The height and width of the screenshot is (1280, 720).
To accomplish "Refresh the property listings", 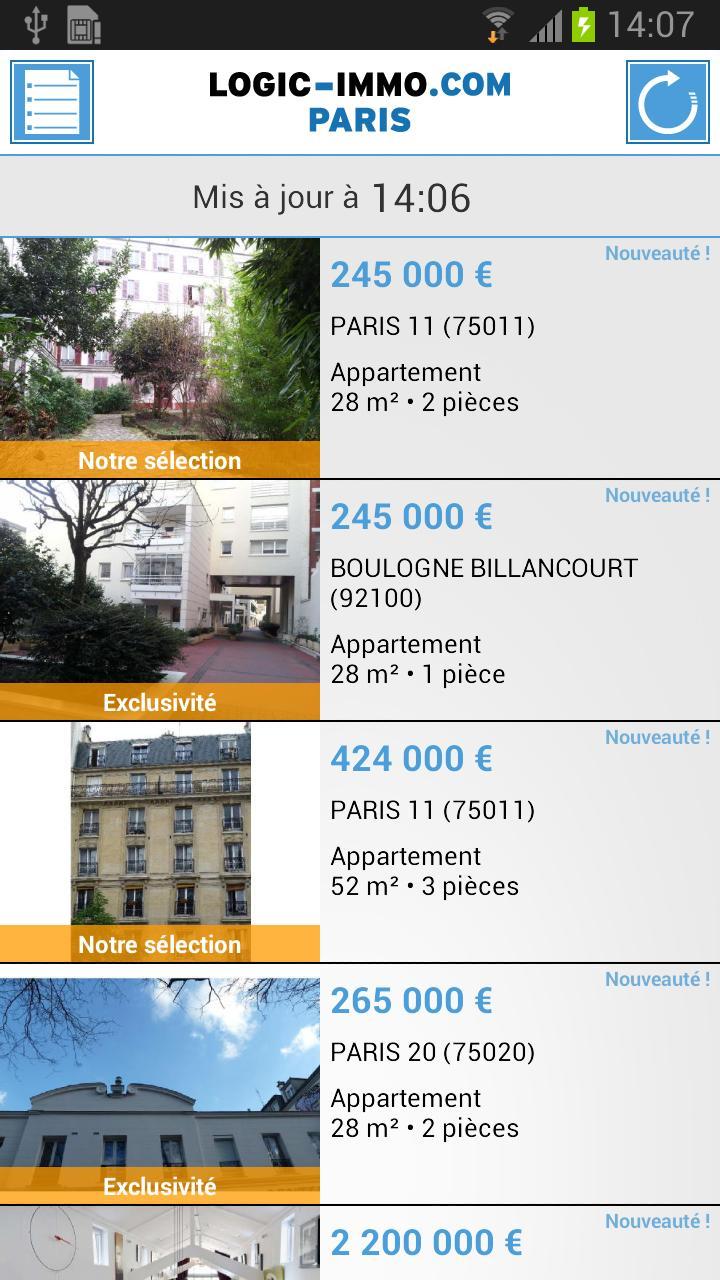I will pos(667,102).
